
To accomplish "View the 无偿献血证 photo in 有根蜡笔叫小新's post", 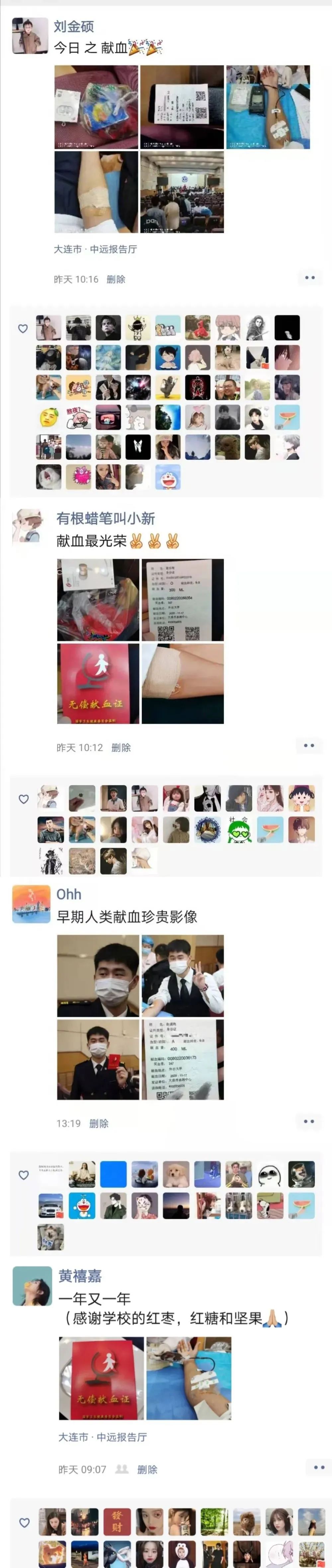I will point(98,684).
